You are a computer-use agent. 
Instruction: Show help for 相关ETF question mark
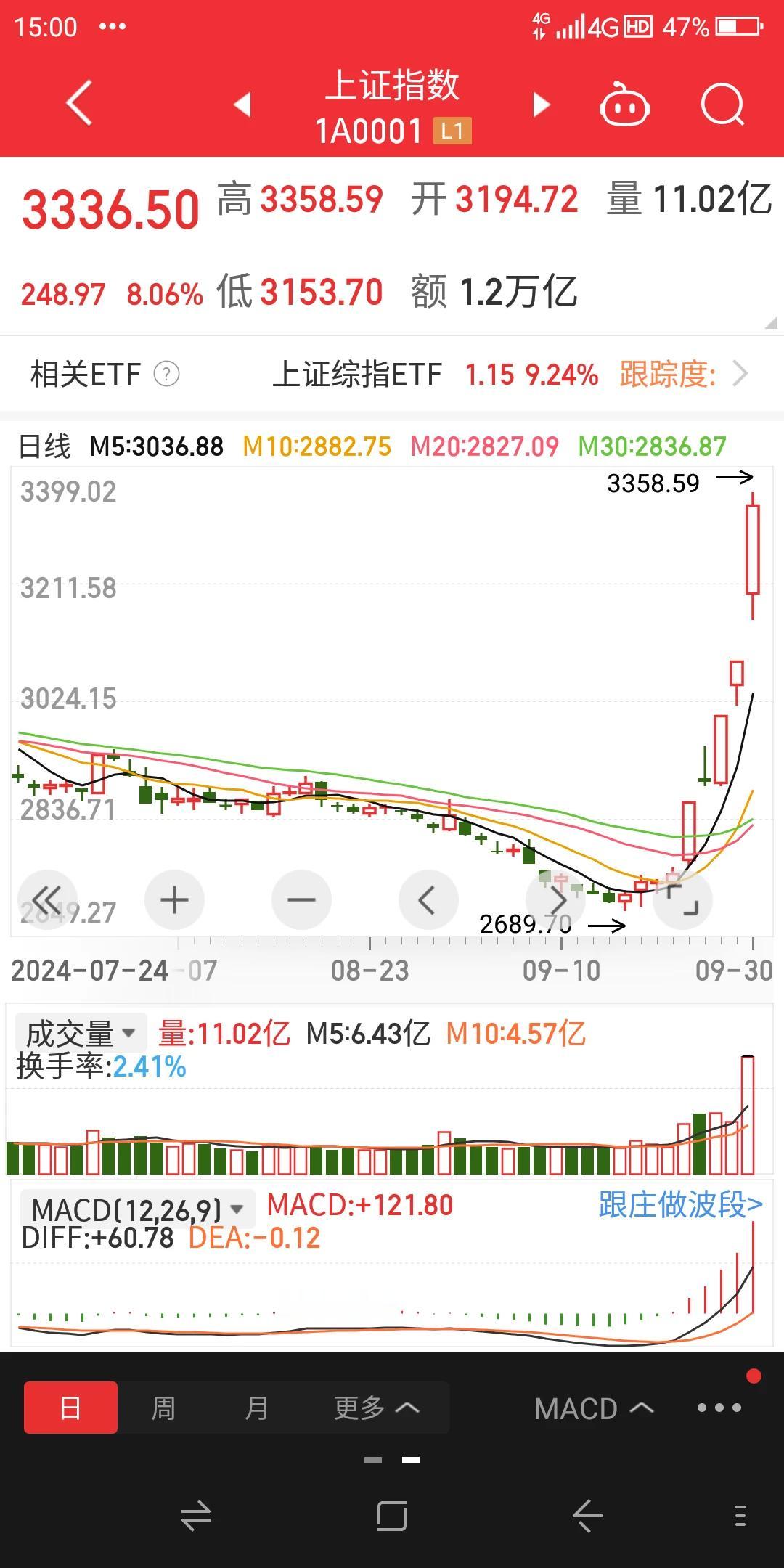(166, 375)
